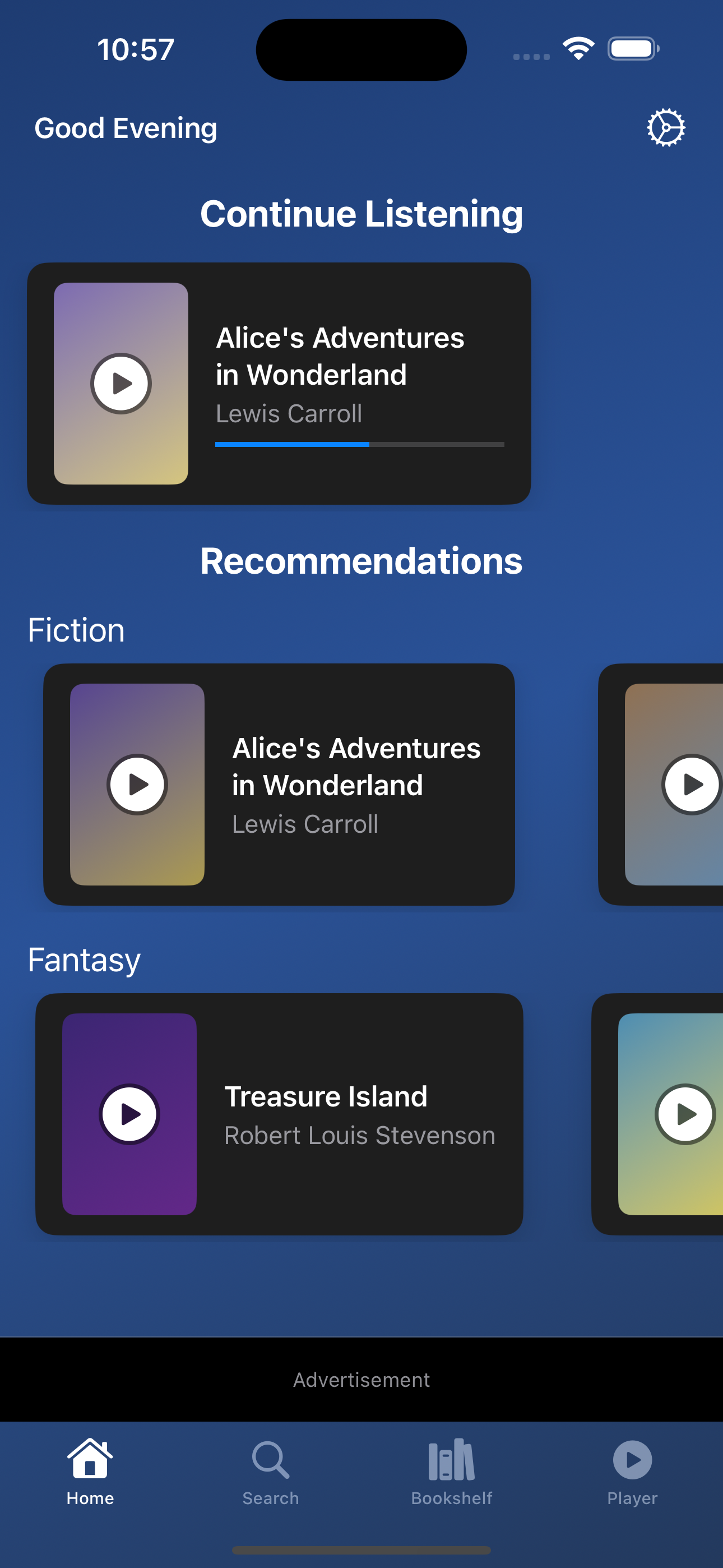Switch to the Bookshelf tab
This screenshot has width=723, height=1568.
click(452, 1470)
